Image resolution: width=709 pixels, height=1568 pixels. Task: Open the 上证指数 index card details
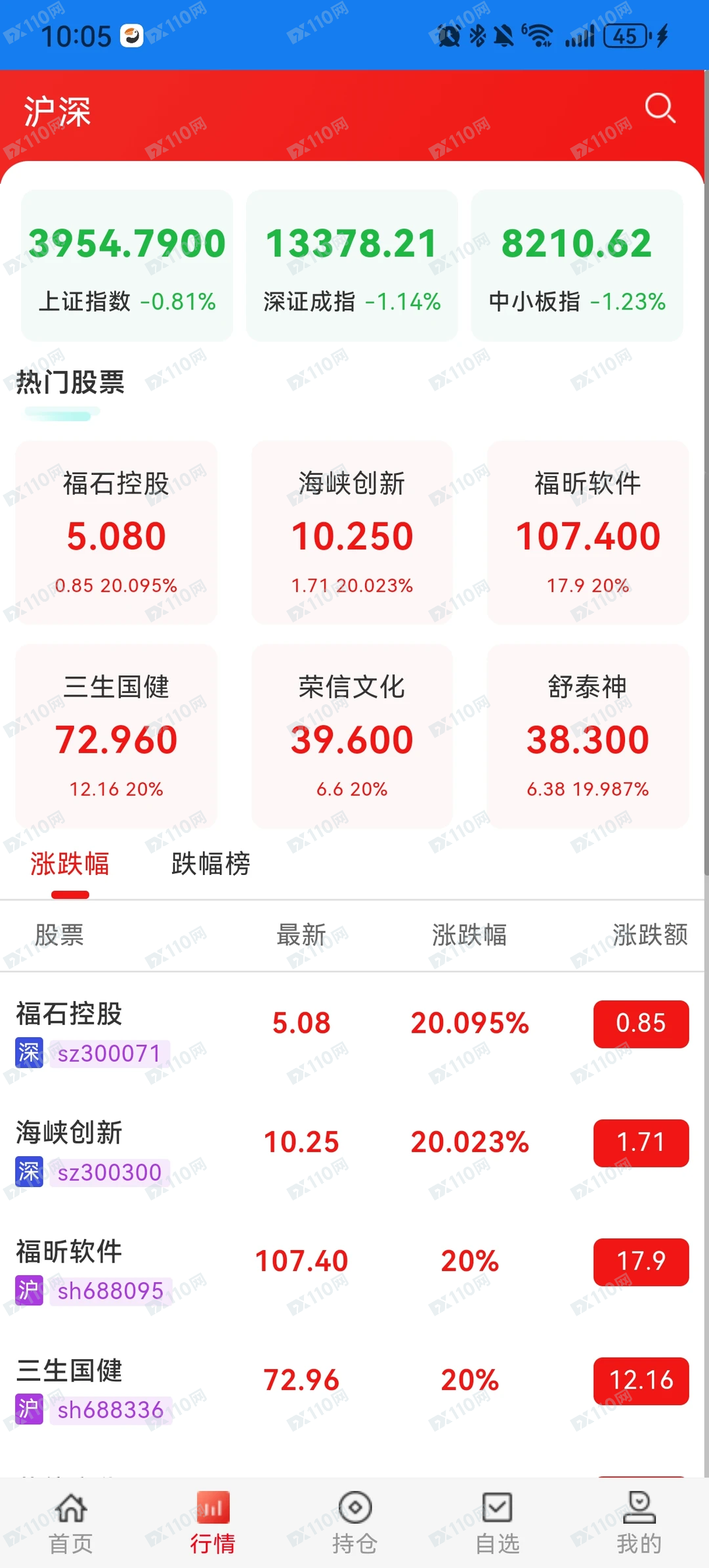pos(126,263)
